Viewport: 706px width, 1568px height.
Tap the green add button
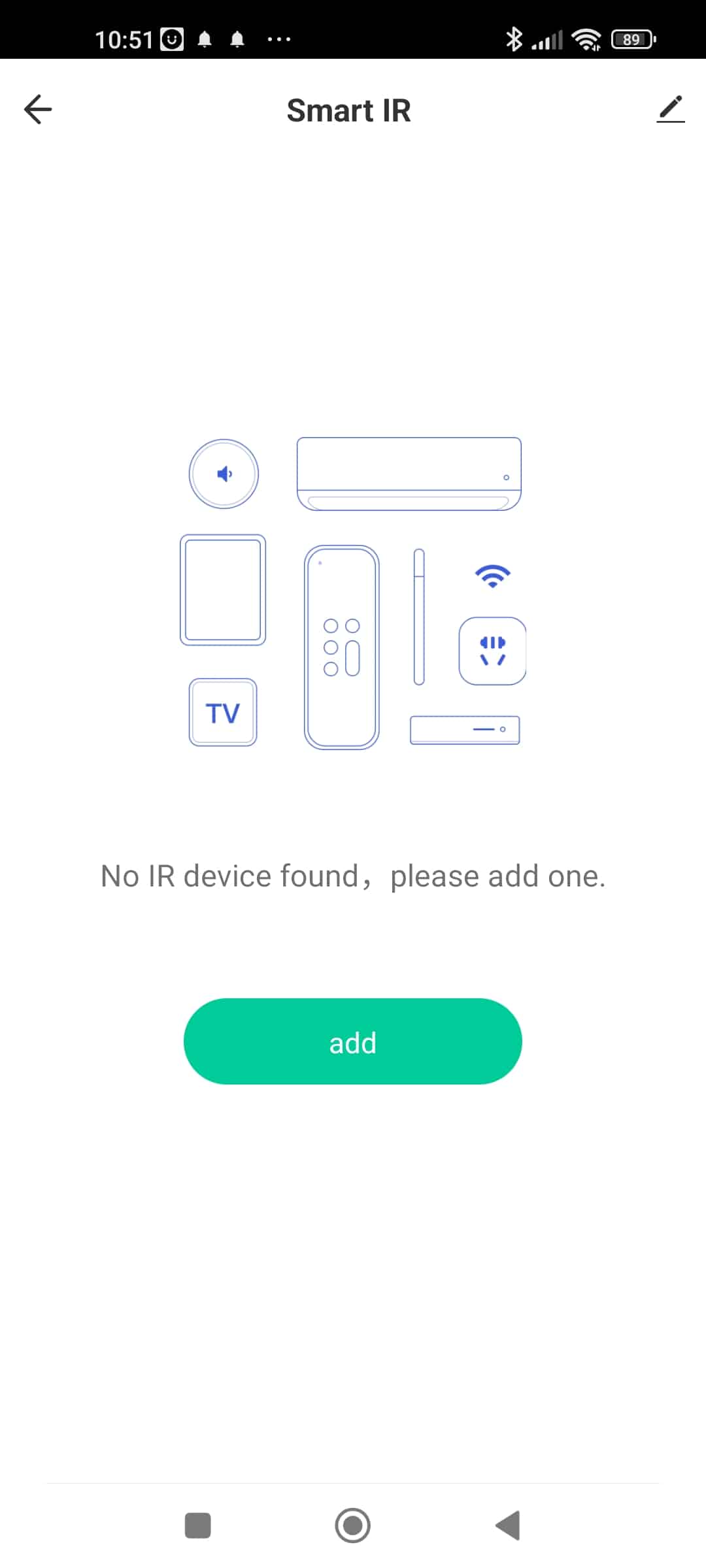point(353,1041)
